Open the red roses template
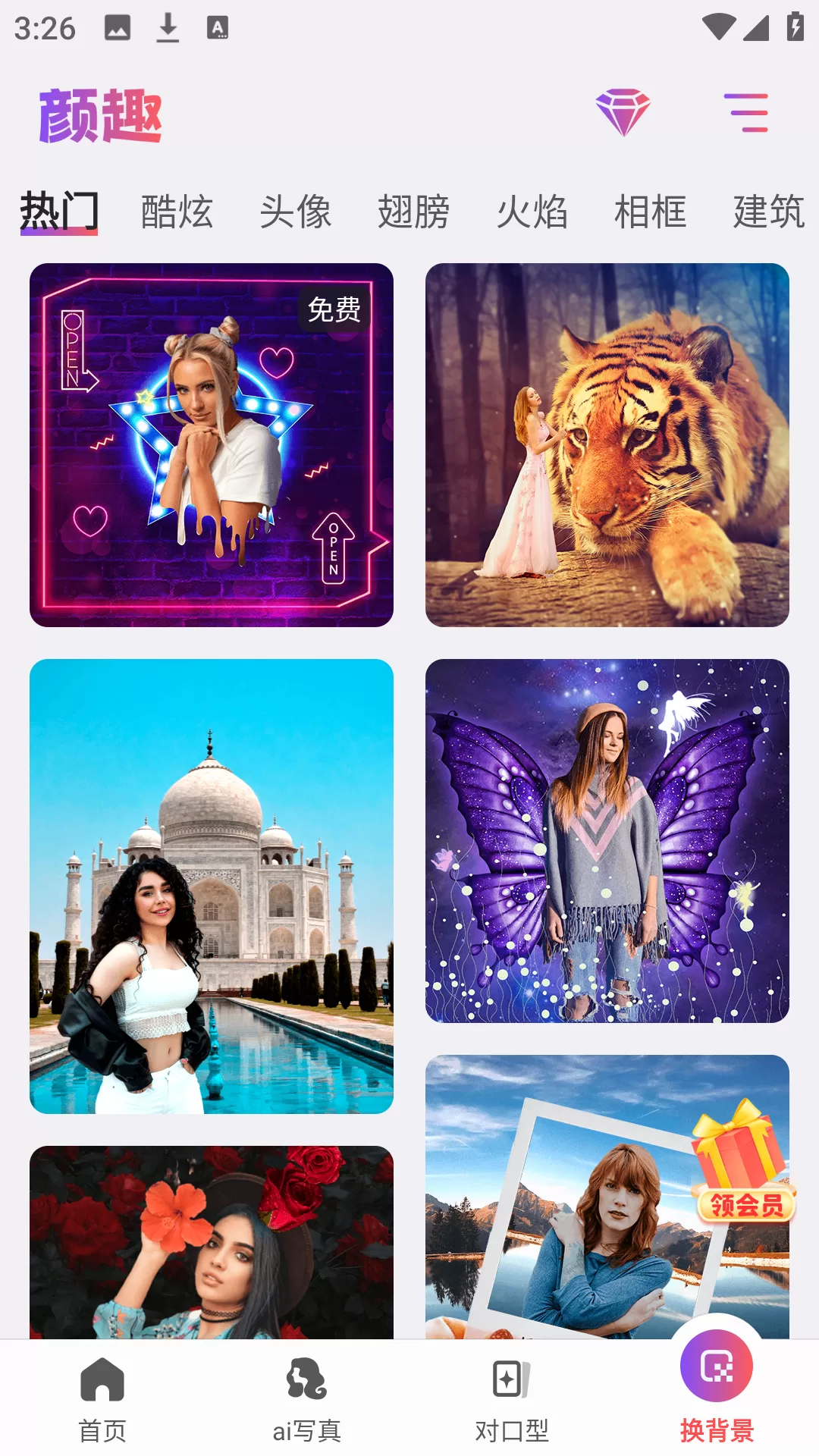The width and height of the screenshot is (819, 1456). (212, 1242)
